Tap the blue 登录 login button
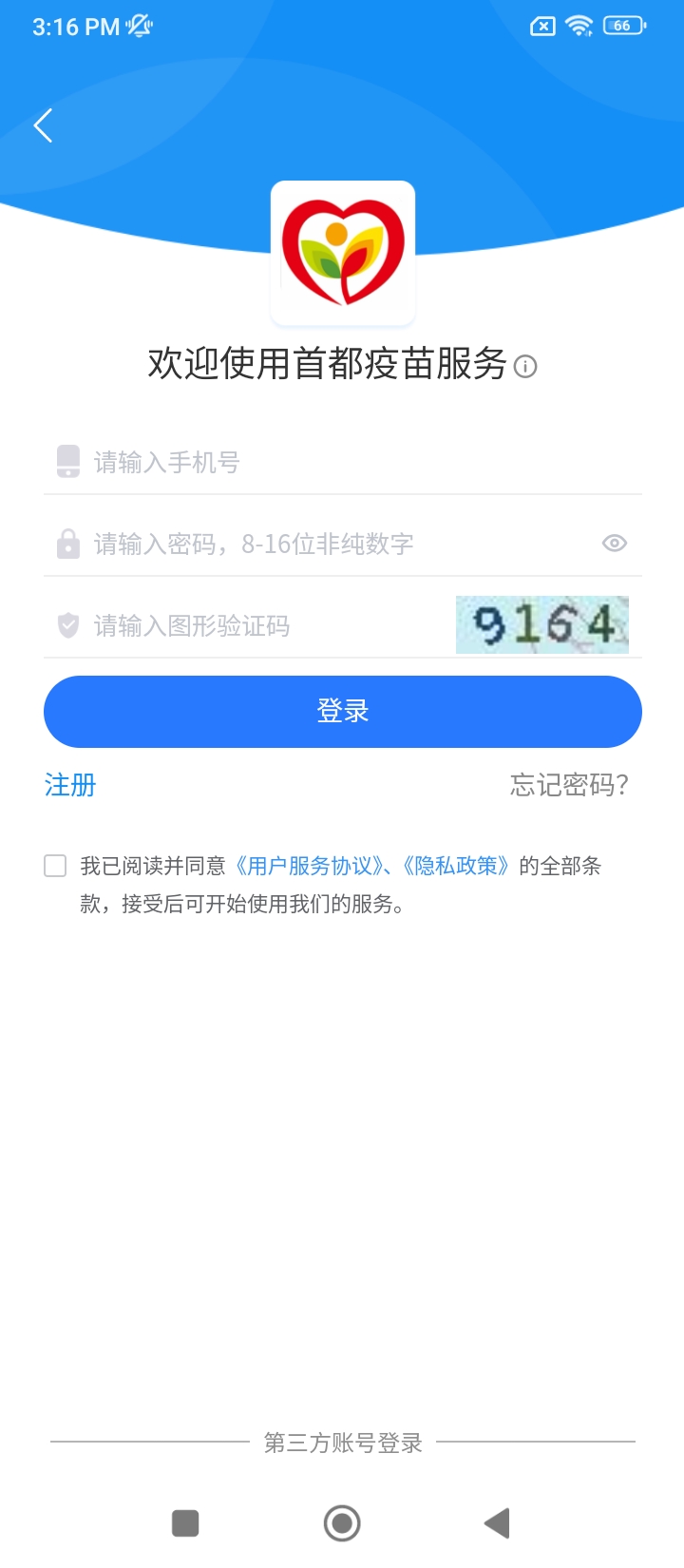Viewport: 684px width, 1568px height. coord(342,712)
